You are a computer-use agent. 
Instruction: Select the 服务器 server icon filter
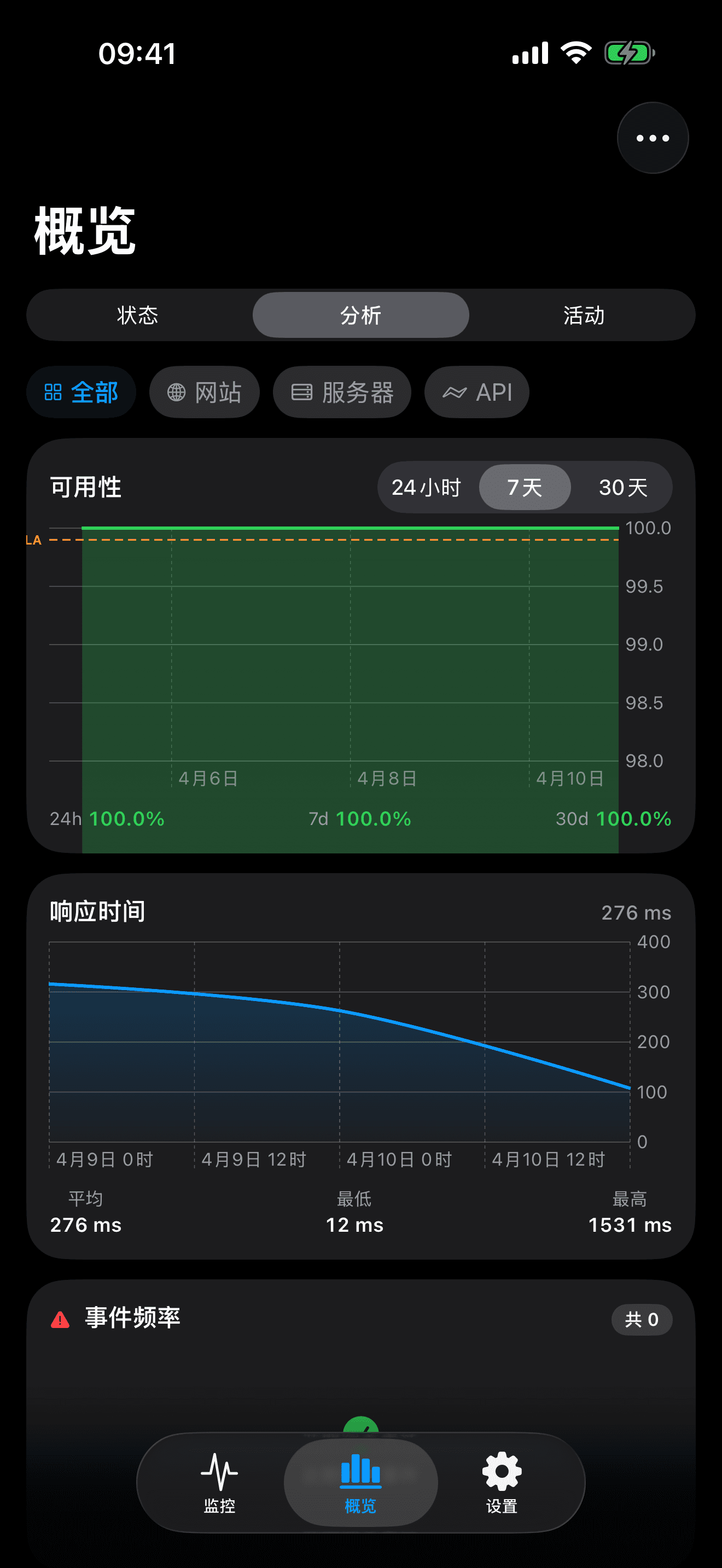click(301, 393)
